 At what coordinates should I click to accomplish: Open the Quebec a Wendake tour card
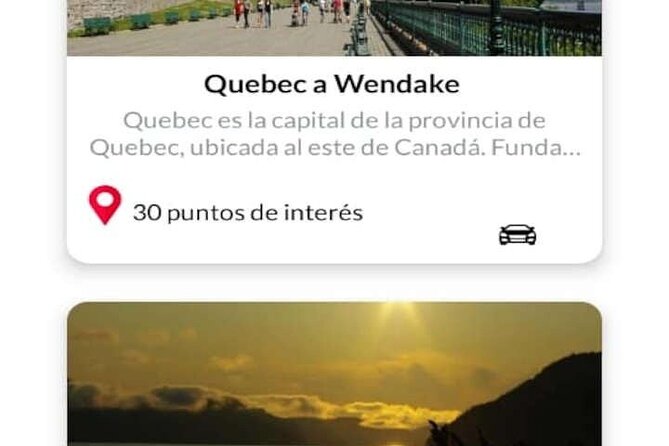(334, 83)
